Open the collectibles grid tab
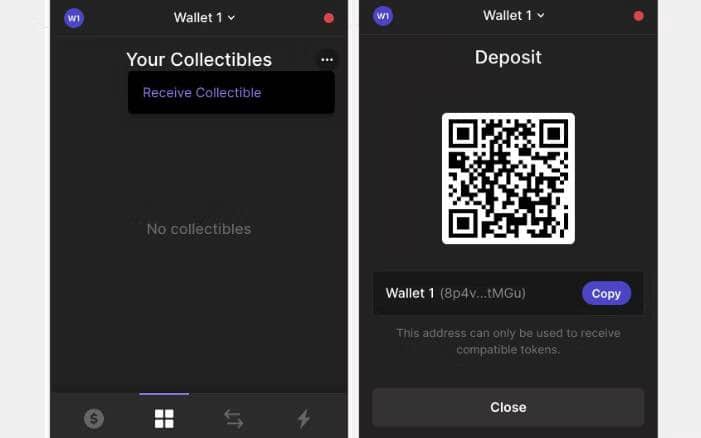The width and height of the screenshot is (701, 438). pyautogui.click(x=164, y=419)
